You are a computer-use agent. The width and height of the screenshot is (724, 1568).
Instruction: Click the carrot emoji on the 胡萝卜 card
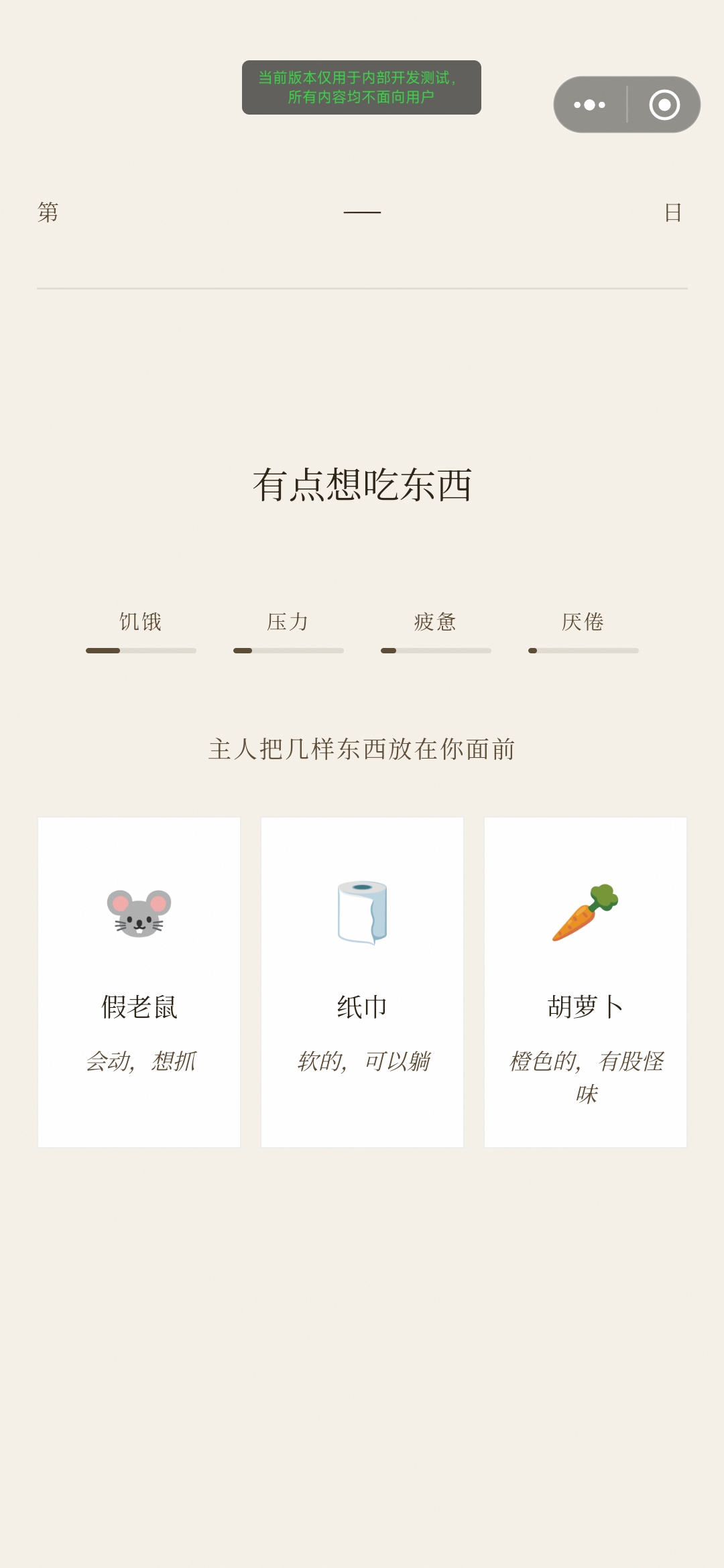point(585,913)
